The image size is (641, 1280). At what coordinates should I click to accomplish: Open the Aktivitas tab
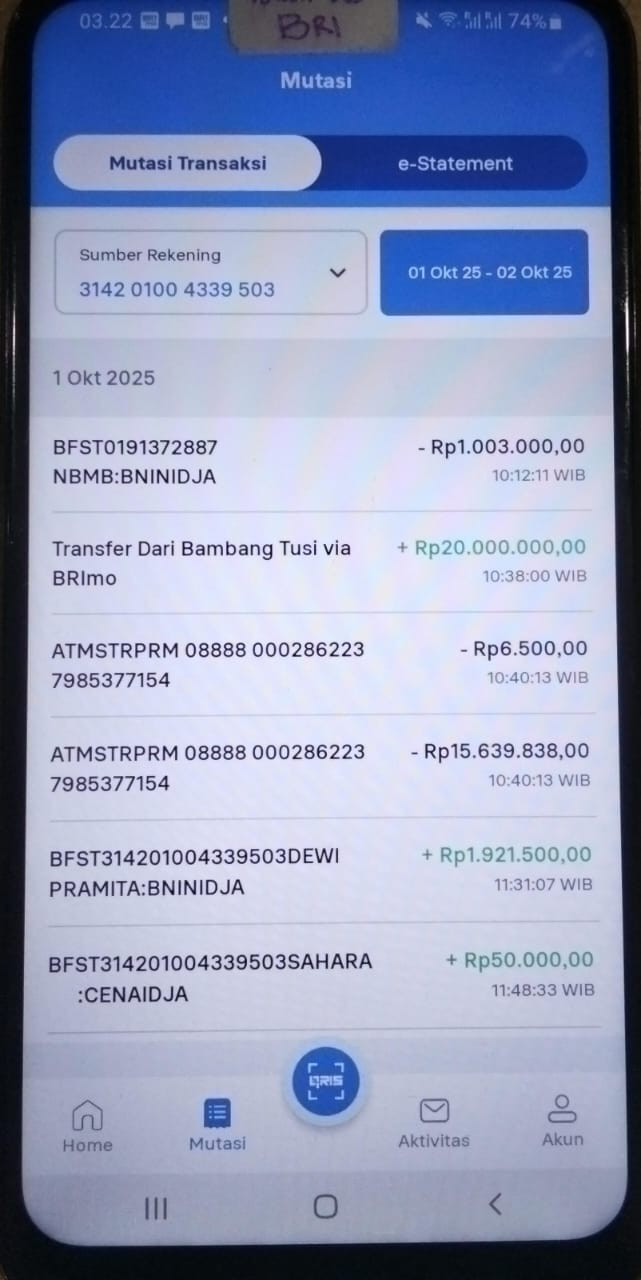click(434, 1123)
